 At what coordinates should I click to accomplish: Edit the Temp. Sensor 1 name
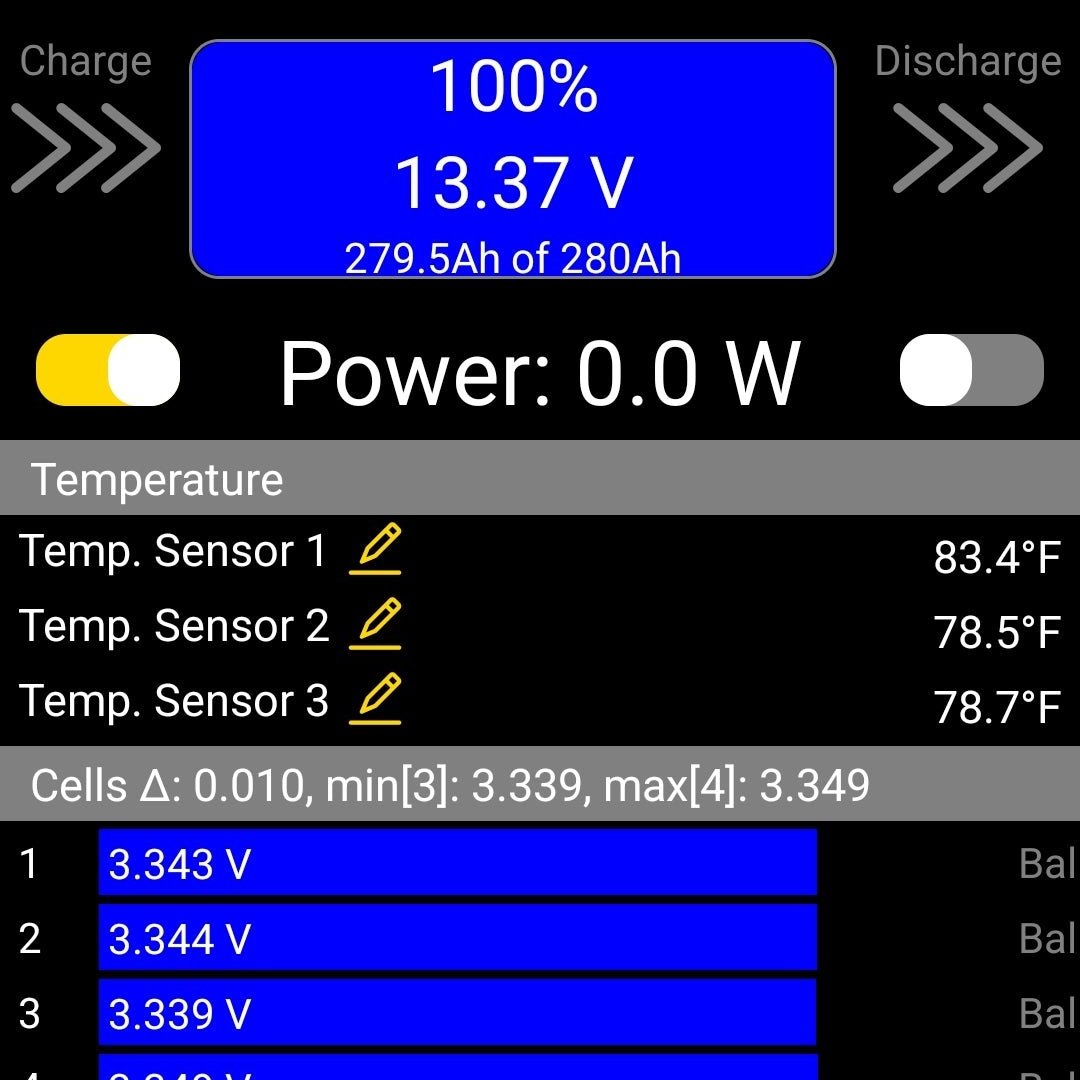click(x=376, y=548)
